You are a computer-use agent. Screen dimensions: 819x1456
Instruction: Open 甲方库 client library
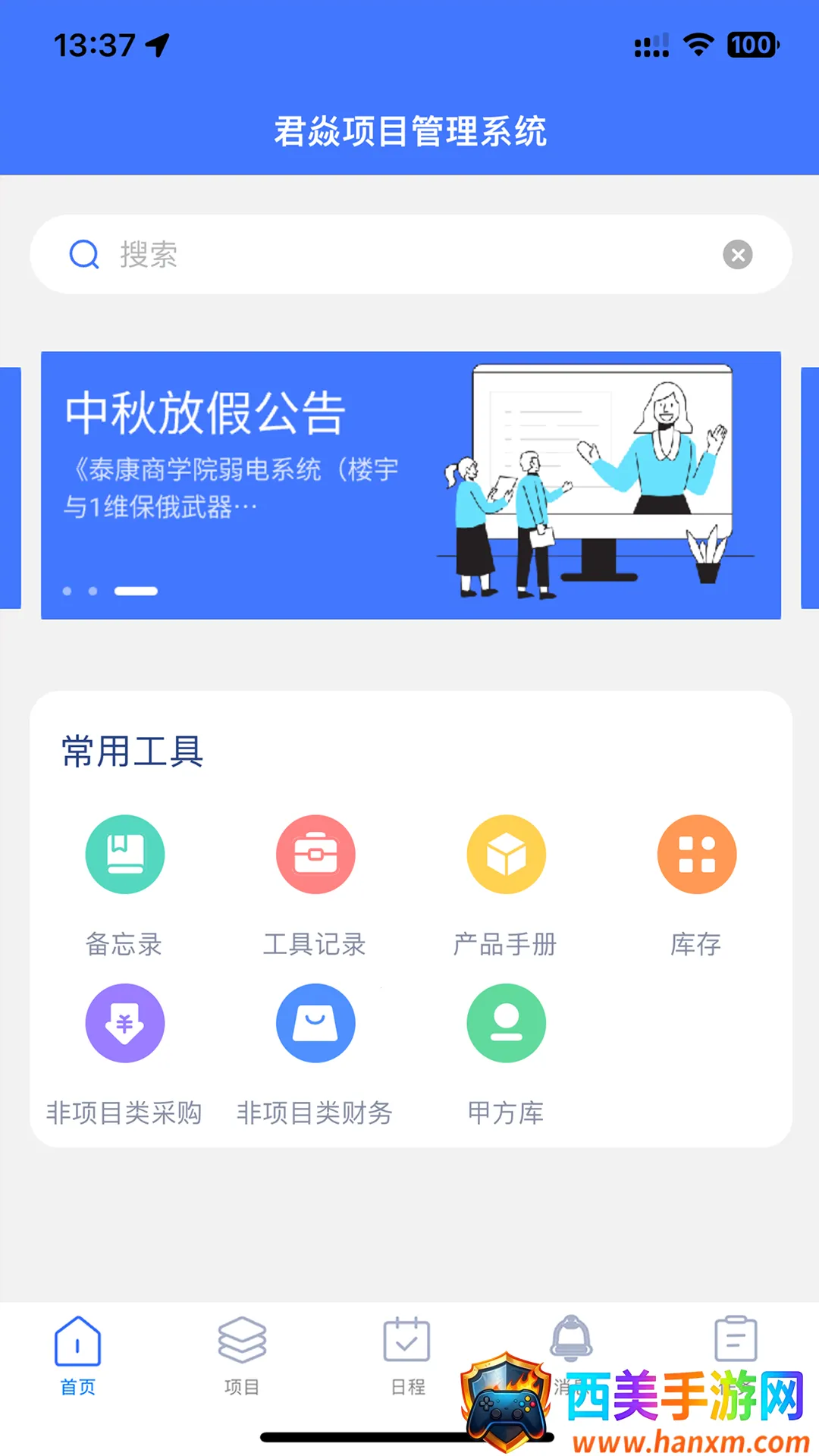tap(506, 1024)
